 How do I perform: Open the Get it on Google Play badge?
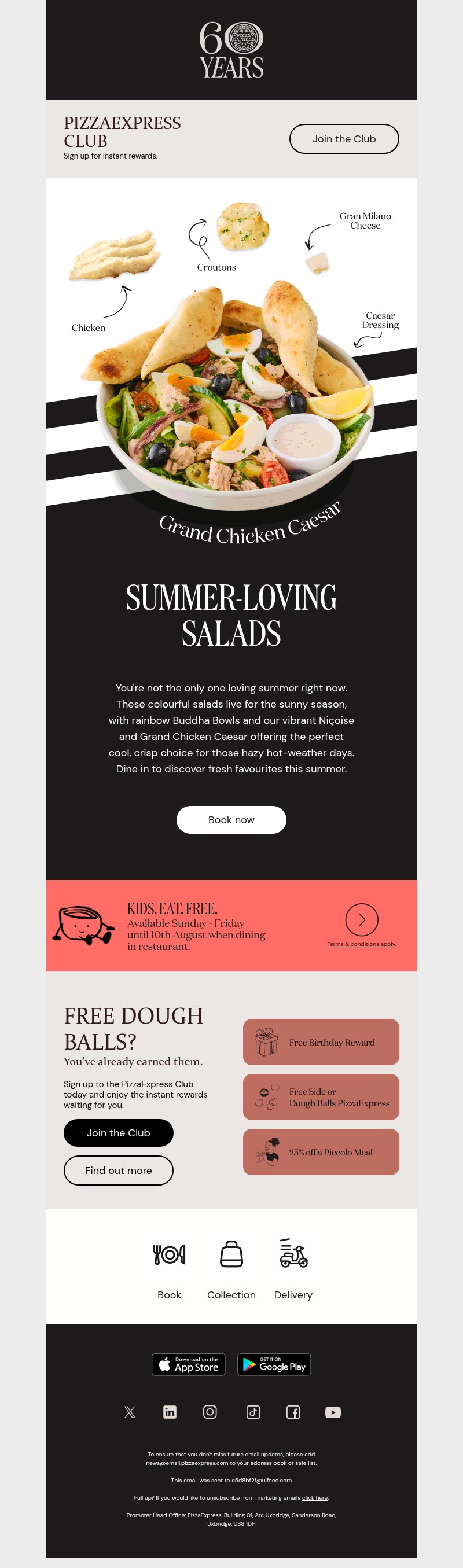[274, 1364]
